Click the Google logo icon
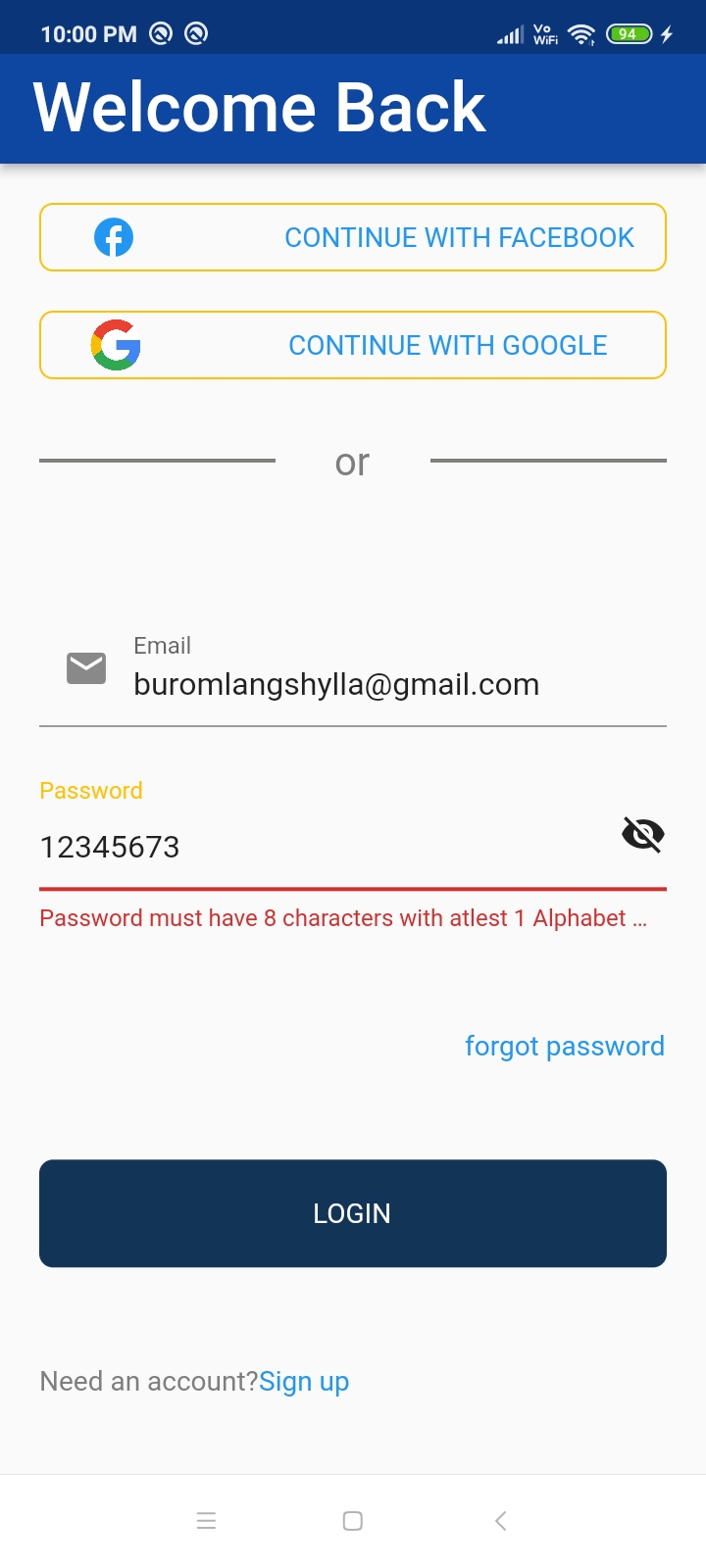This screenshot has width=706, height=1568. tap(115, 344)
